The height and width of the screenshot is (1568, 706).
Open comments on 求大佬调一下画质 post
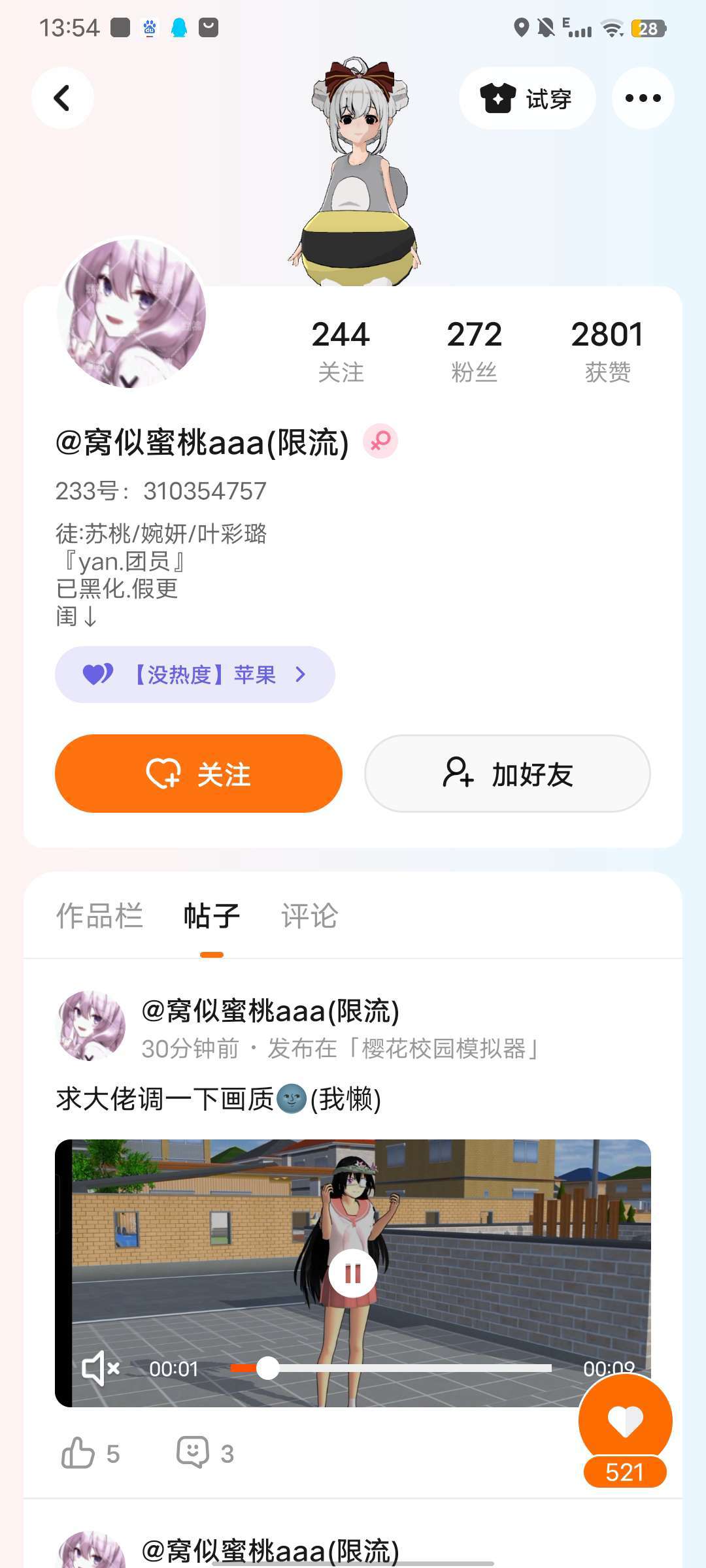tap(193, 1453)
